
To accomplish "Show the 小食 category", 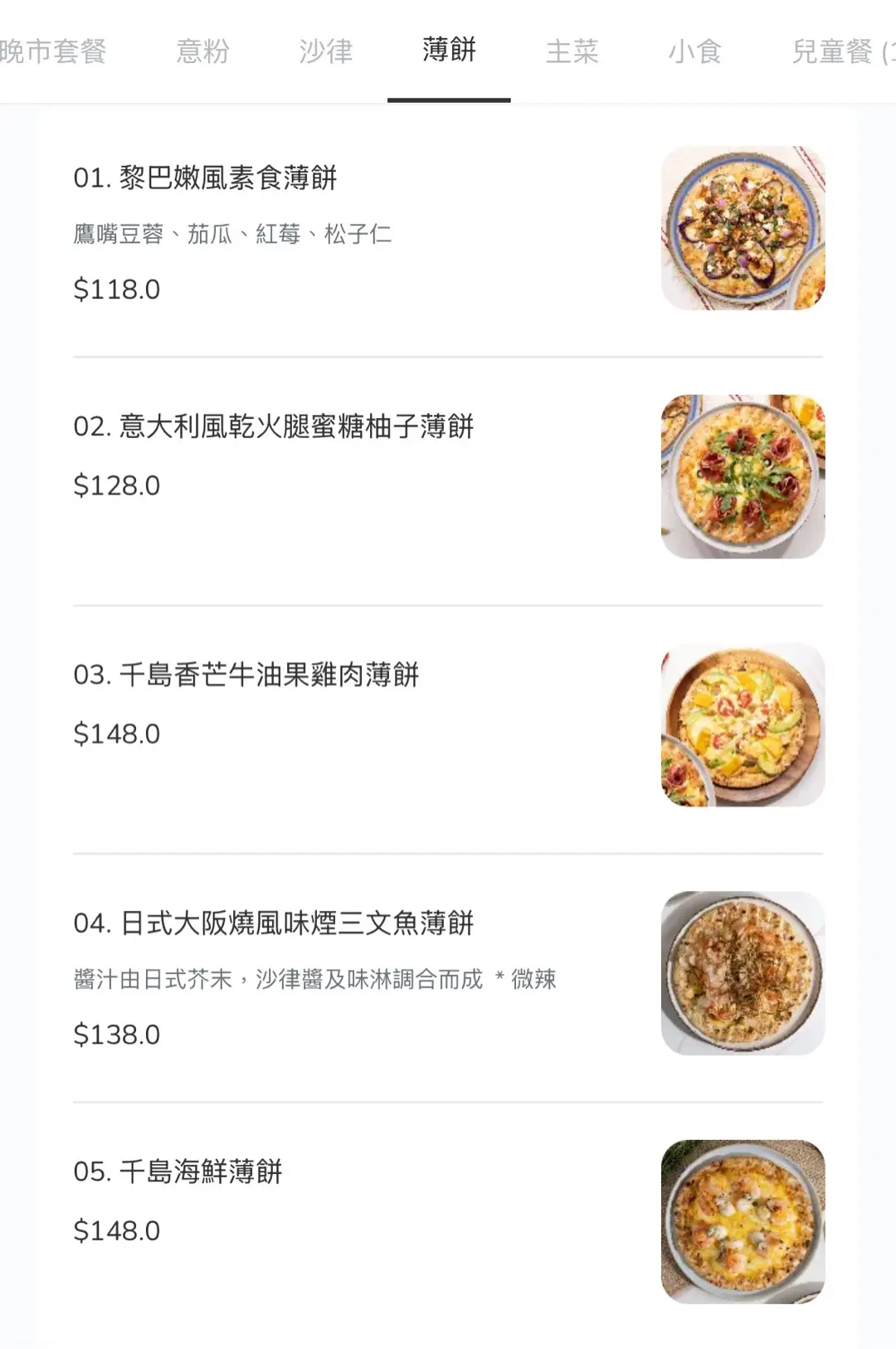I will [x=695, y=51].
